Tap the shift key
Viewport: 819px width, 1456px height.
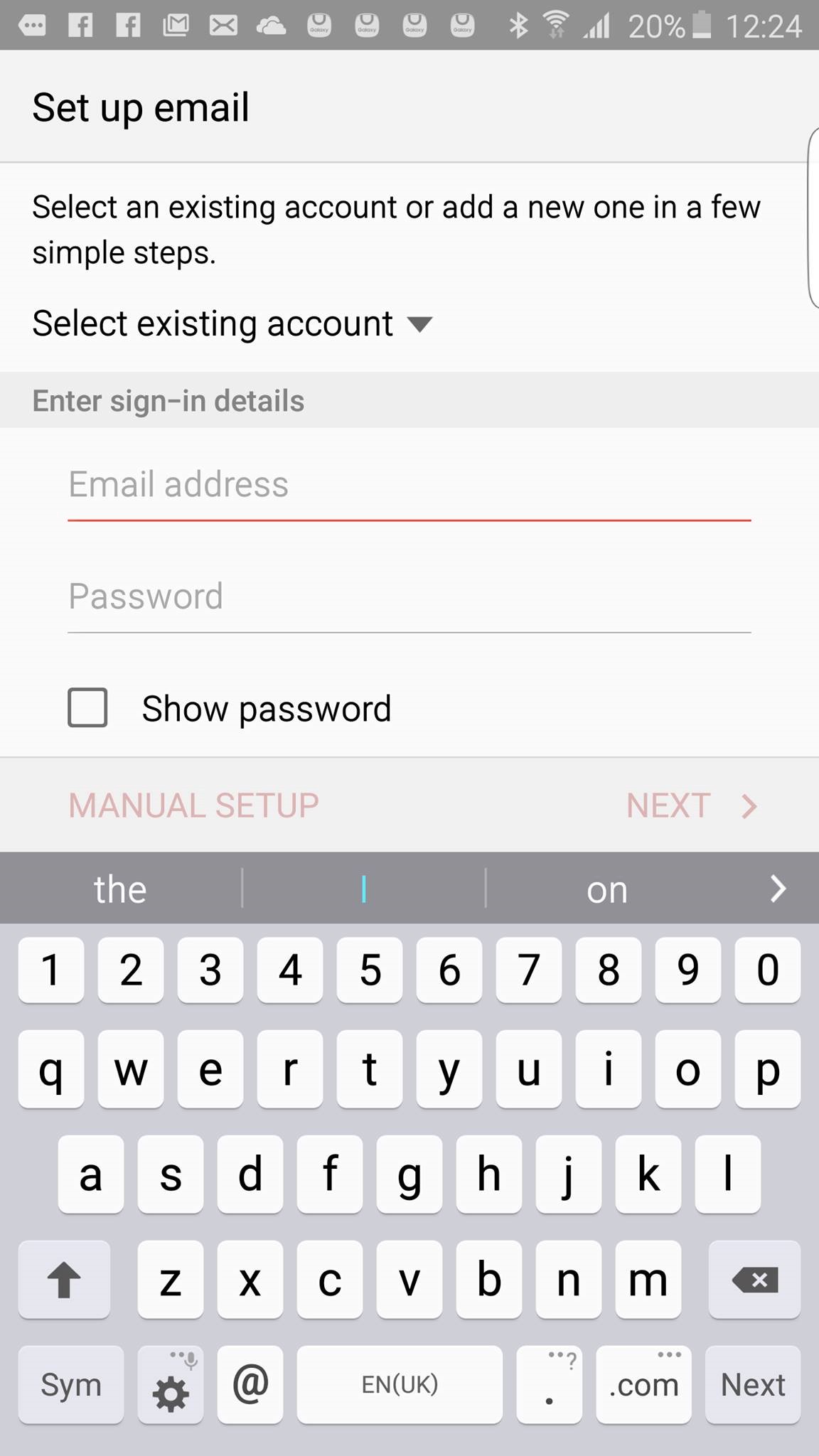[64, 1280]
